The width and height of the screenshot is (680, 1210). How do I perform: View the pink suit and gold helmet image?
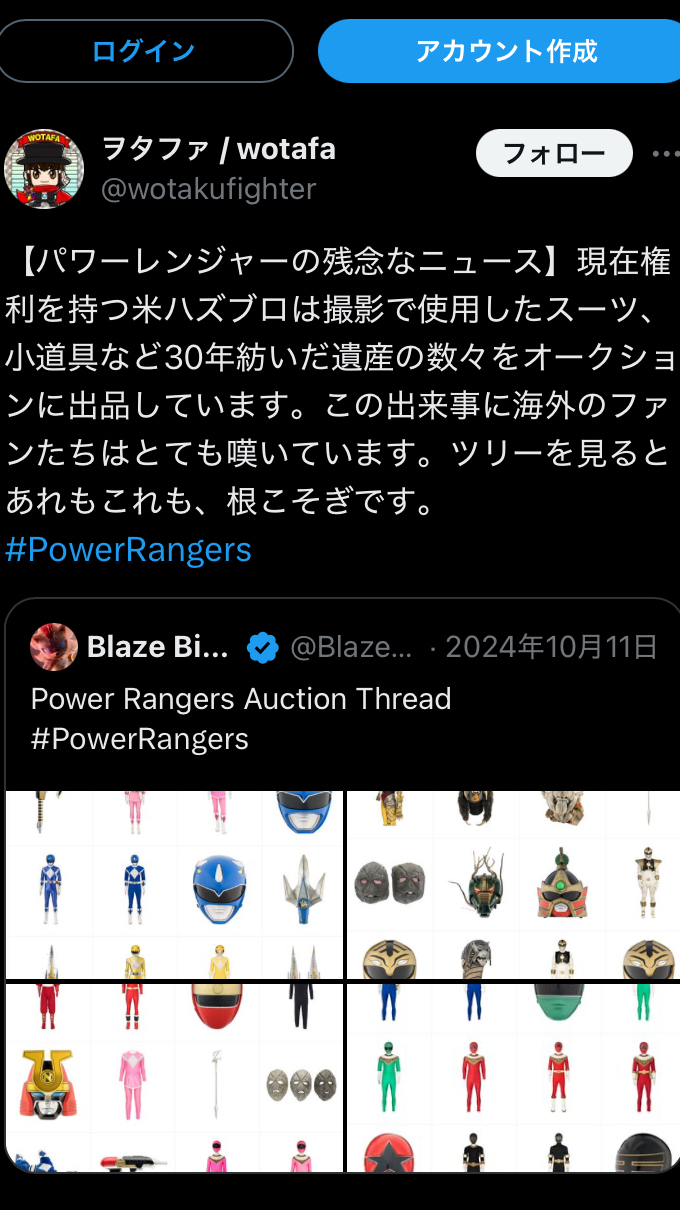[174, 1077]
